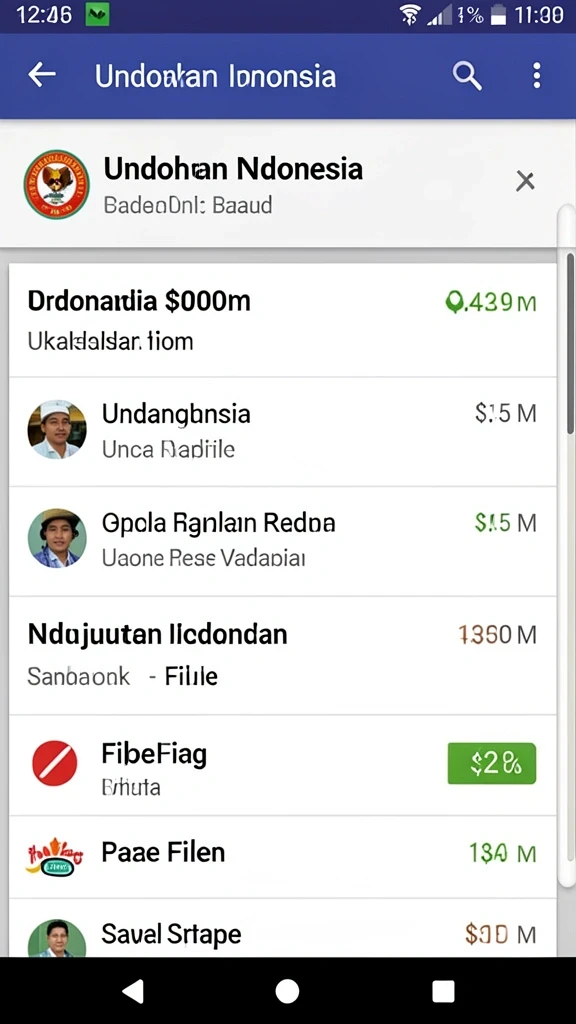Open the Undangbnsia row

point(283,432)
